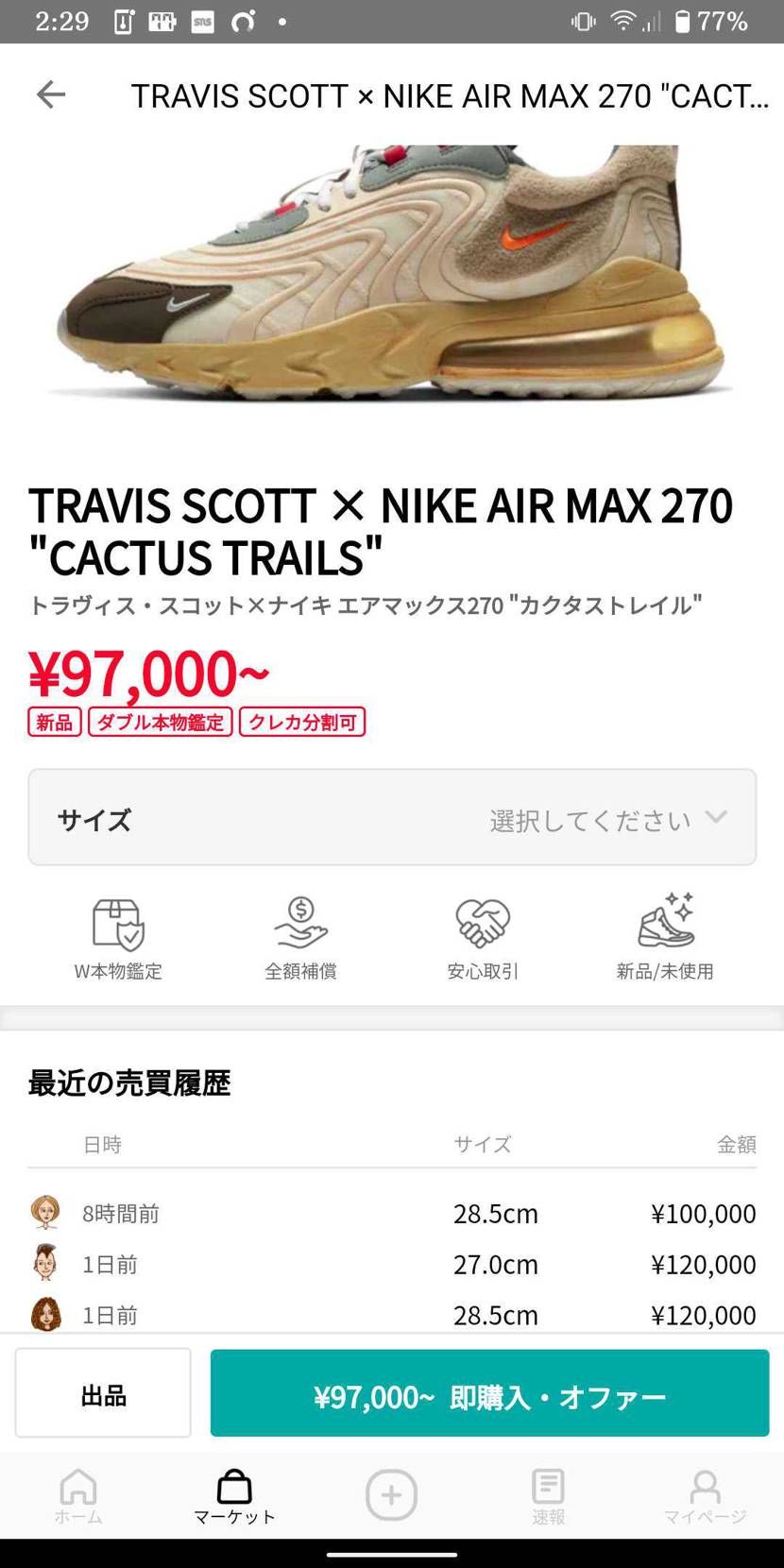Screen dimensions: 784x1568
Task: Tap the クレカ分割可 installment tag
Action: click(301, 722)
